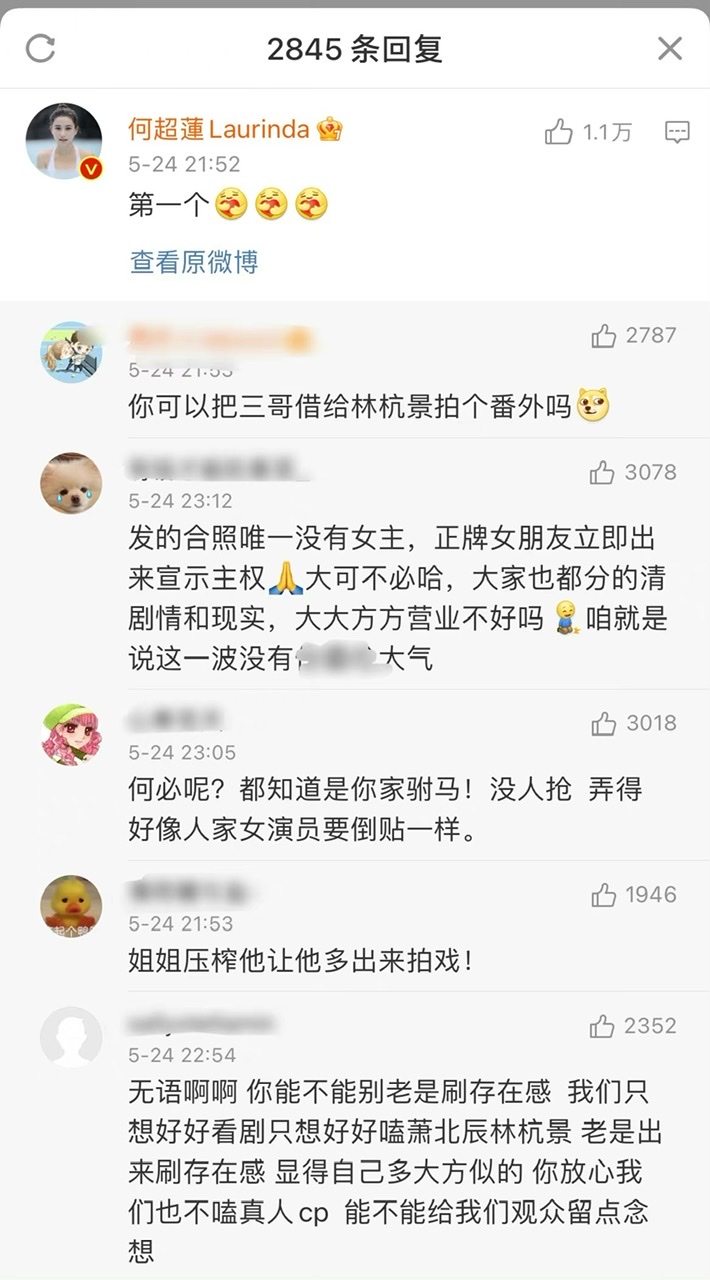
Task: Open the reply 姐姐压榨他让他多出来拍戏
Action: pos(300,961)
